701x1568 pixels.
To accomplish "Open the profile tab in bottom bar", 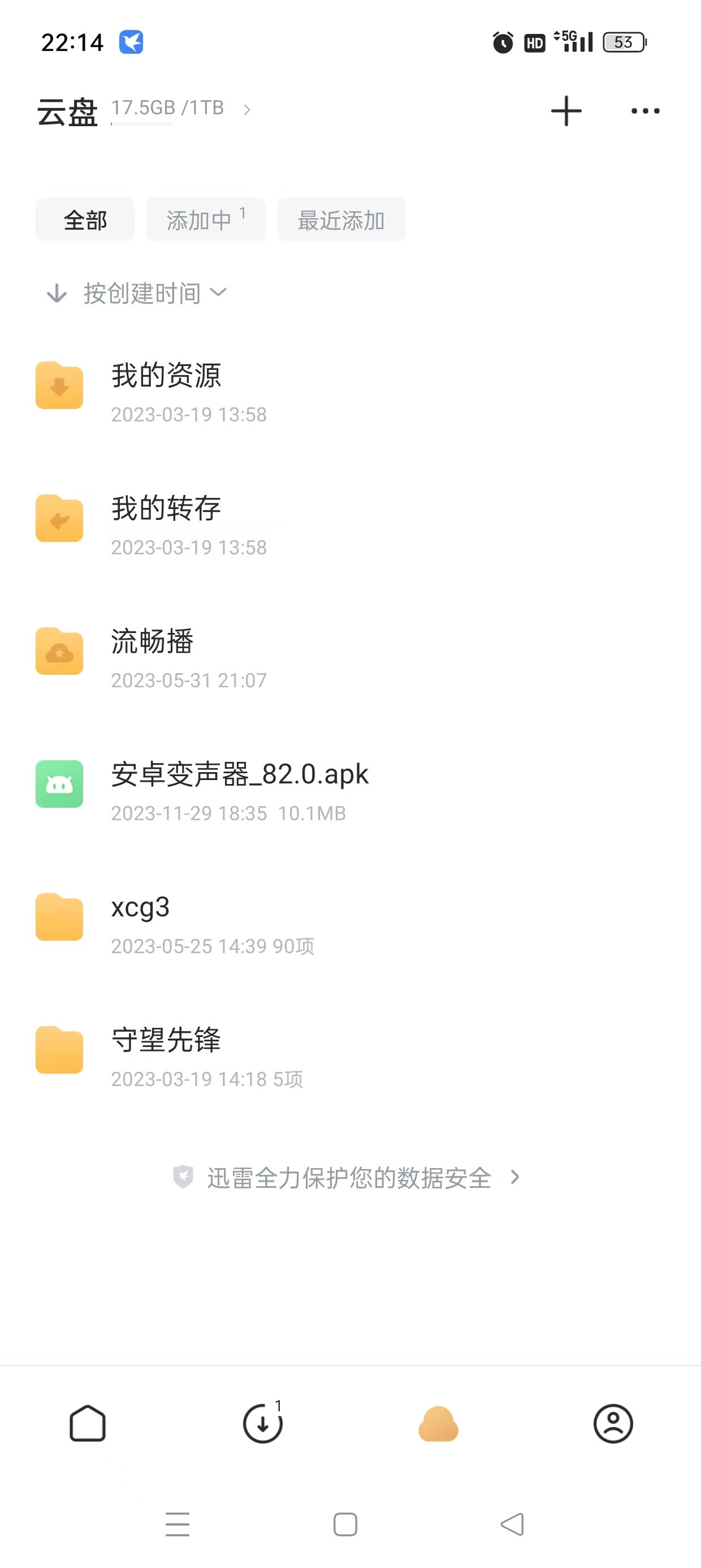I will click(613, 1424).
